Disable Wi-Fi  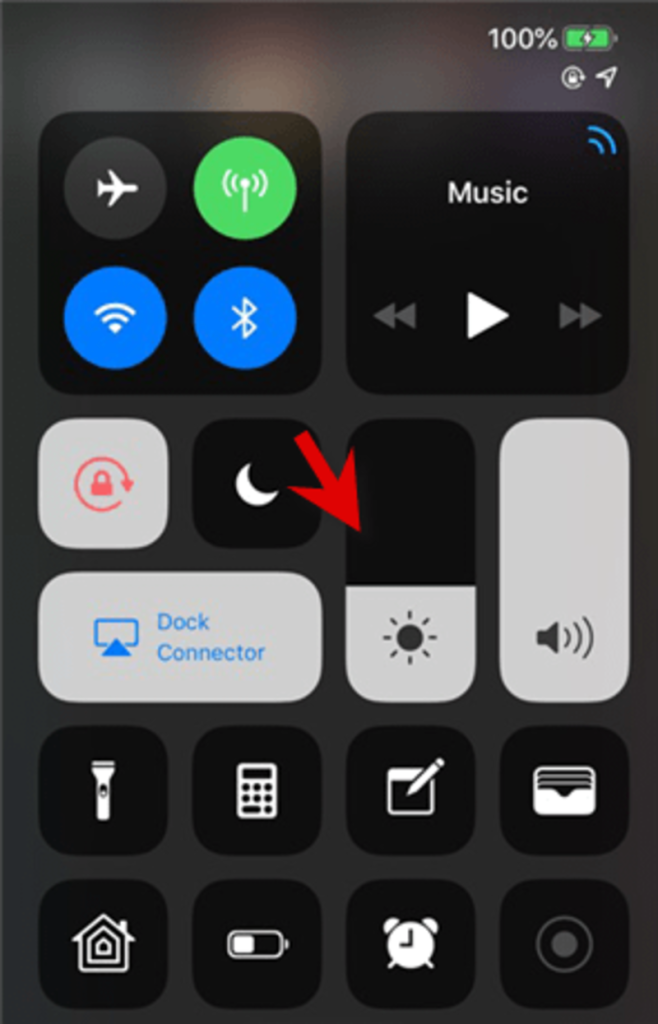pyautogui.click(x=115, y=318)
